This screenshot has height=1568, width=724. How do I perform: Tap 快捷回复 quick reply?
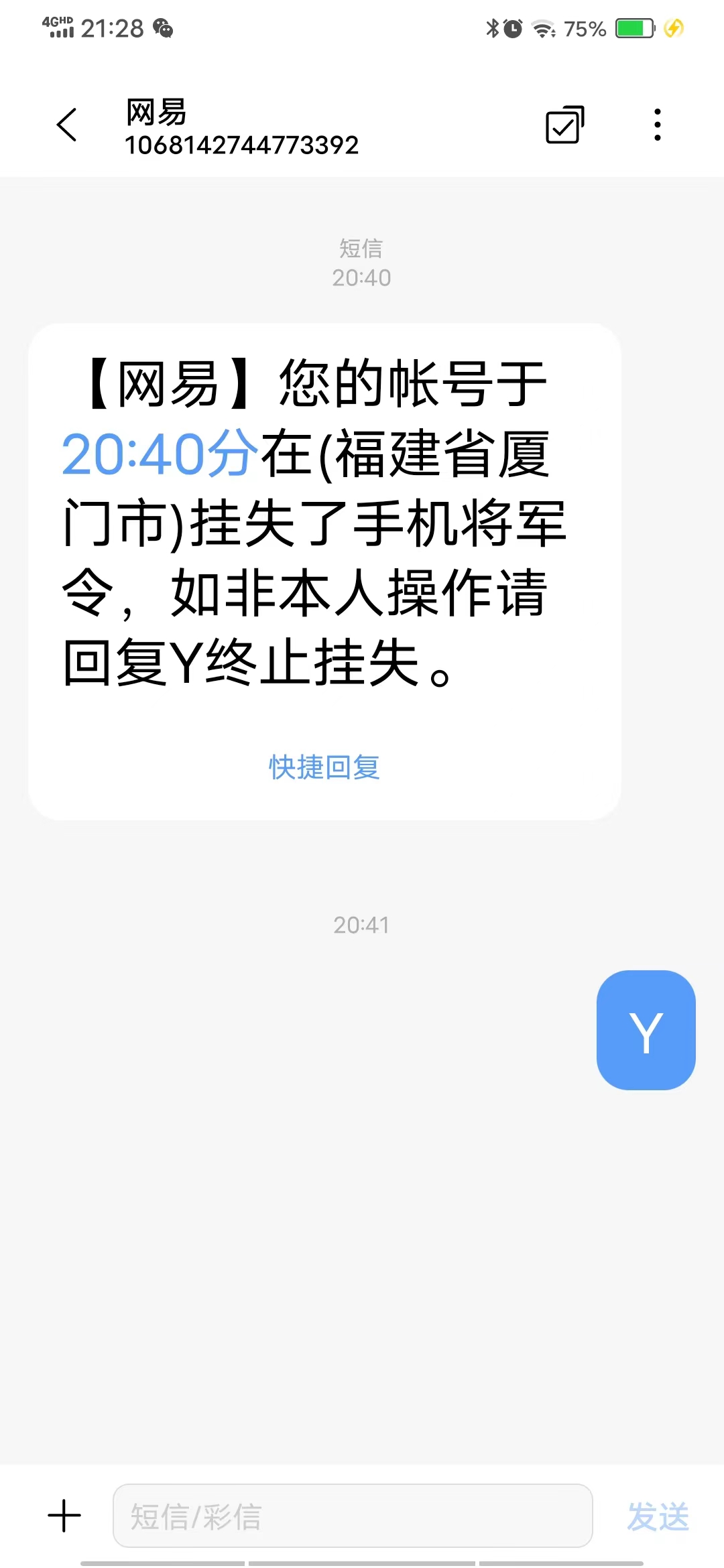click(324, 767)
